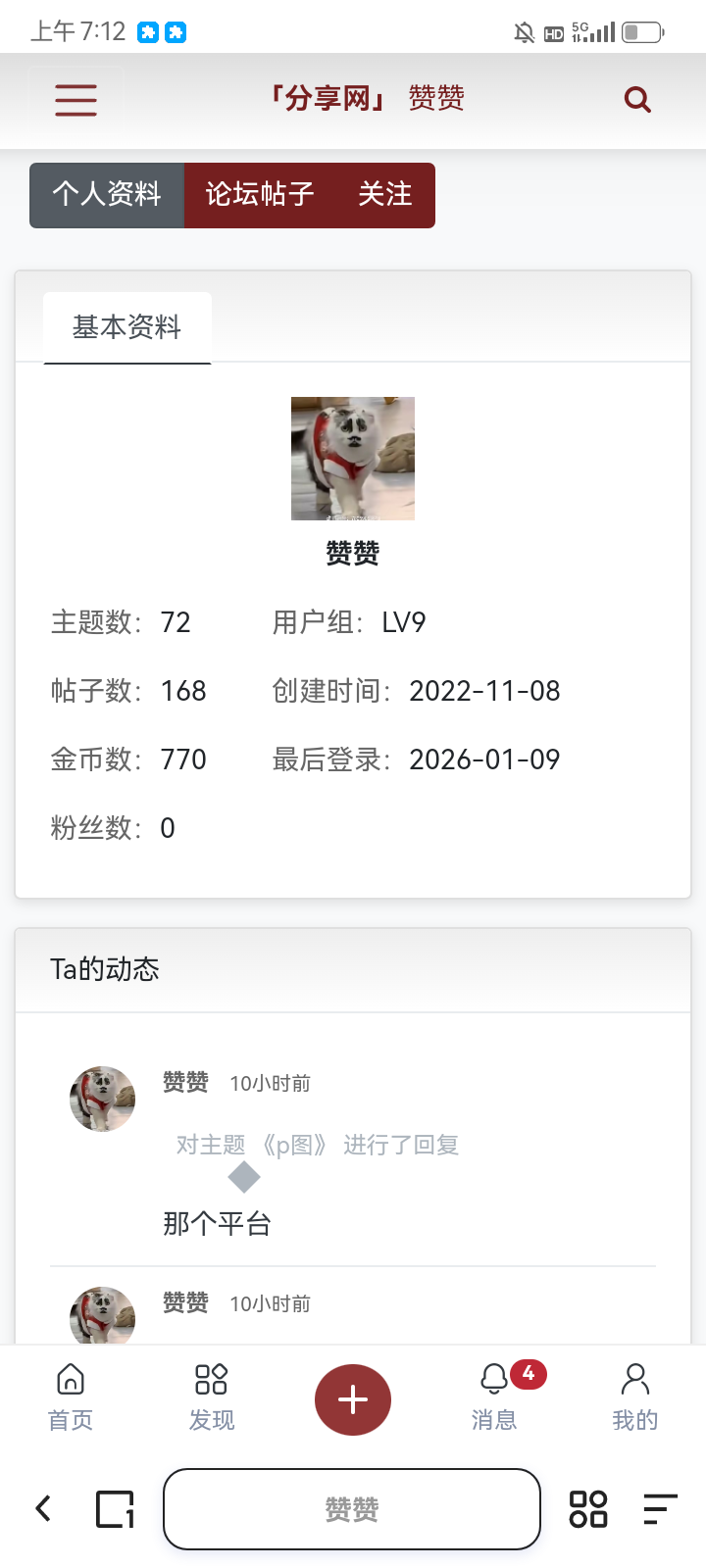The image size is (706, 1568).
Task: Open 消息 notifications with badge 4
Action: point(493,1396)
